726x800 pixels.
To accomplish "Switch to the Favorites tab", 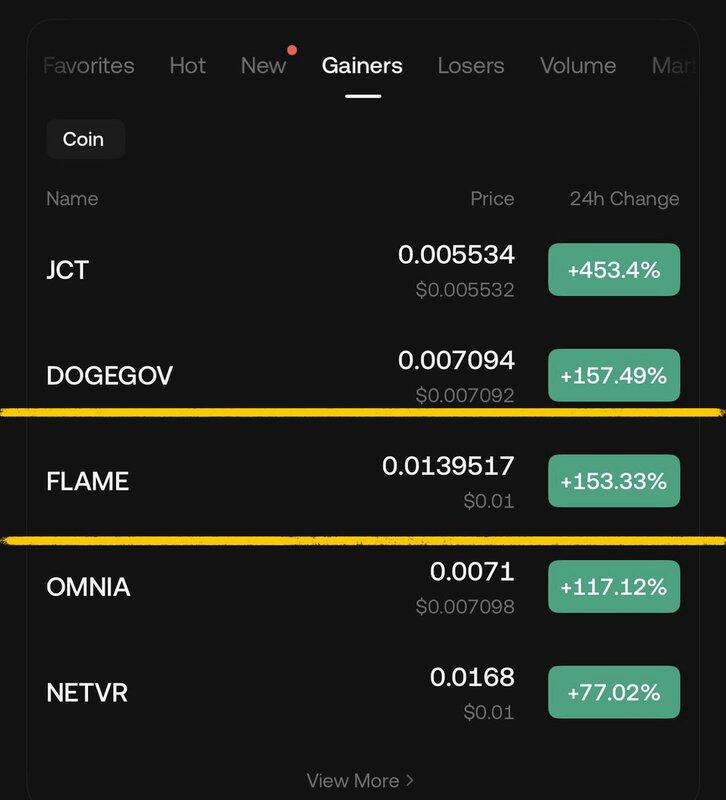I will [89, 66].
